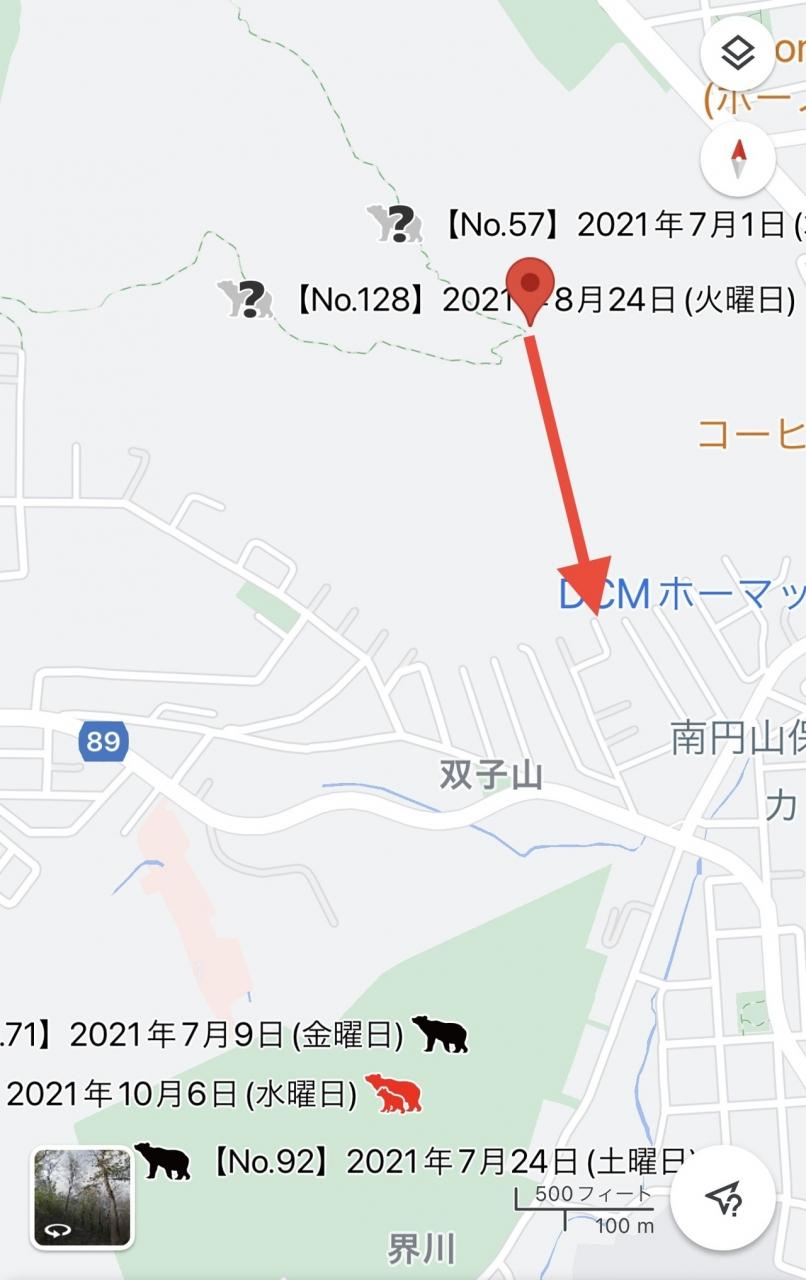Open bear sighting marker No.57
This screenshot has width=806, height=1280.
(394, 224)
